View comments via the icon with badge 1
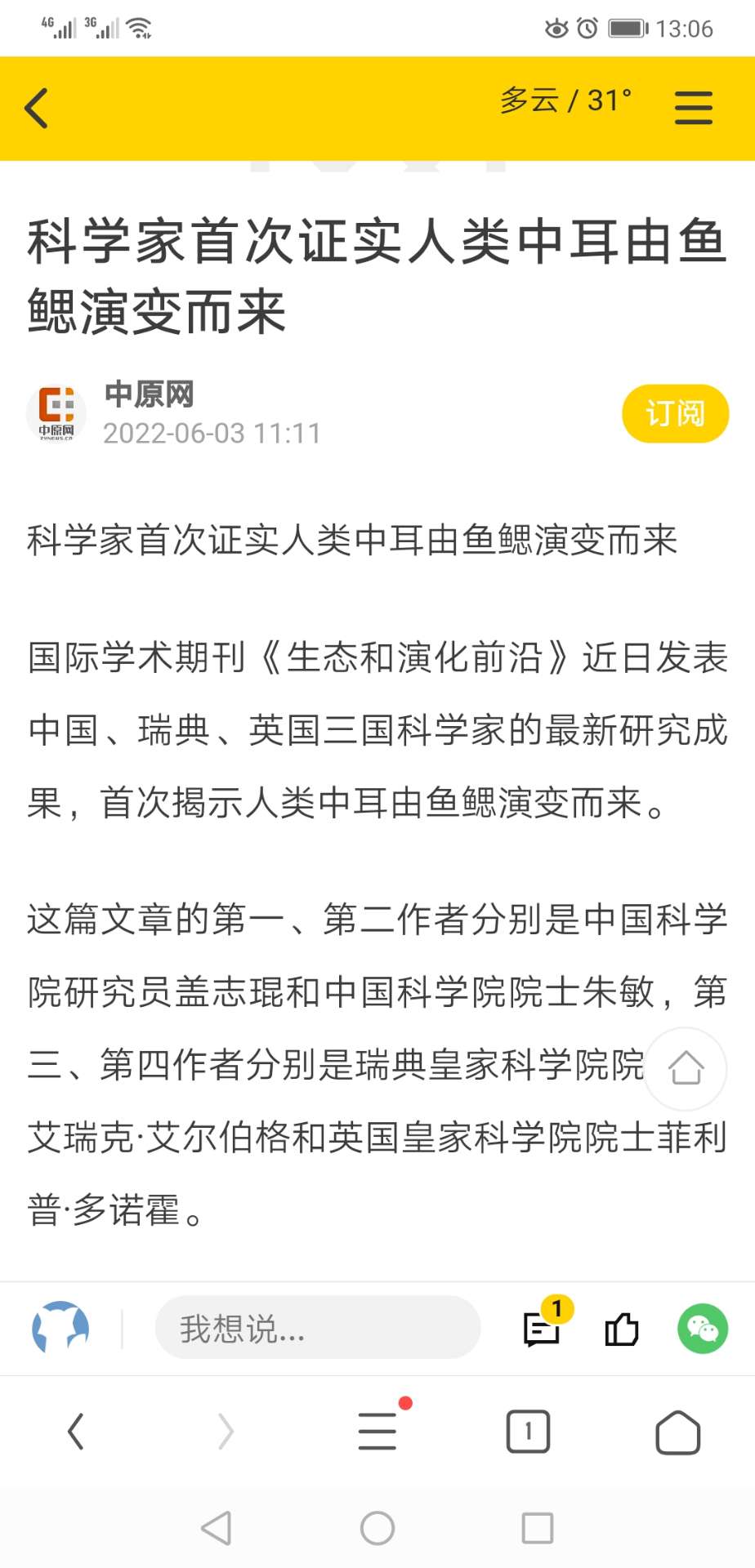 [543, 1327]
